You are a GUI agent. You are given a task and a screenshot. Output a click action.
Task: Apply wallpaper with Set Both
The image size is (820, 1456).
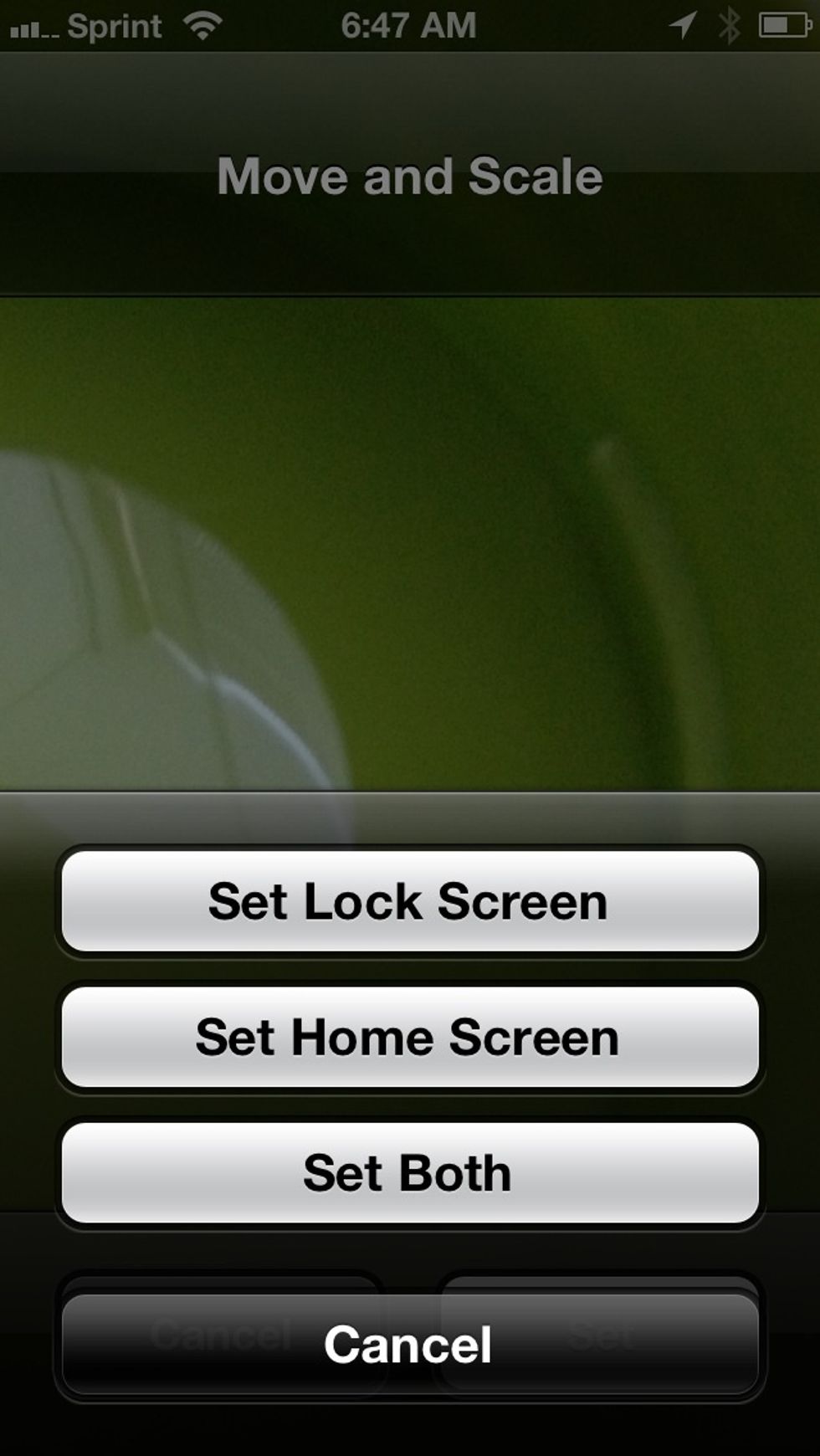pos(410,1172)
